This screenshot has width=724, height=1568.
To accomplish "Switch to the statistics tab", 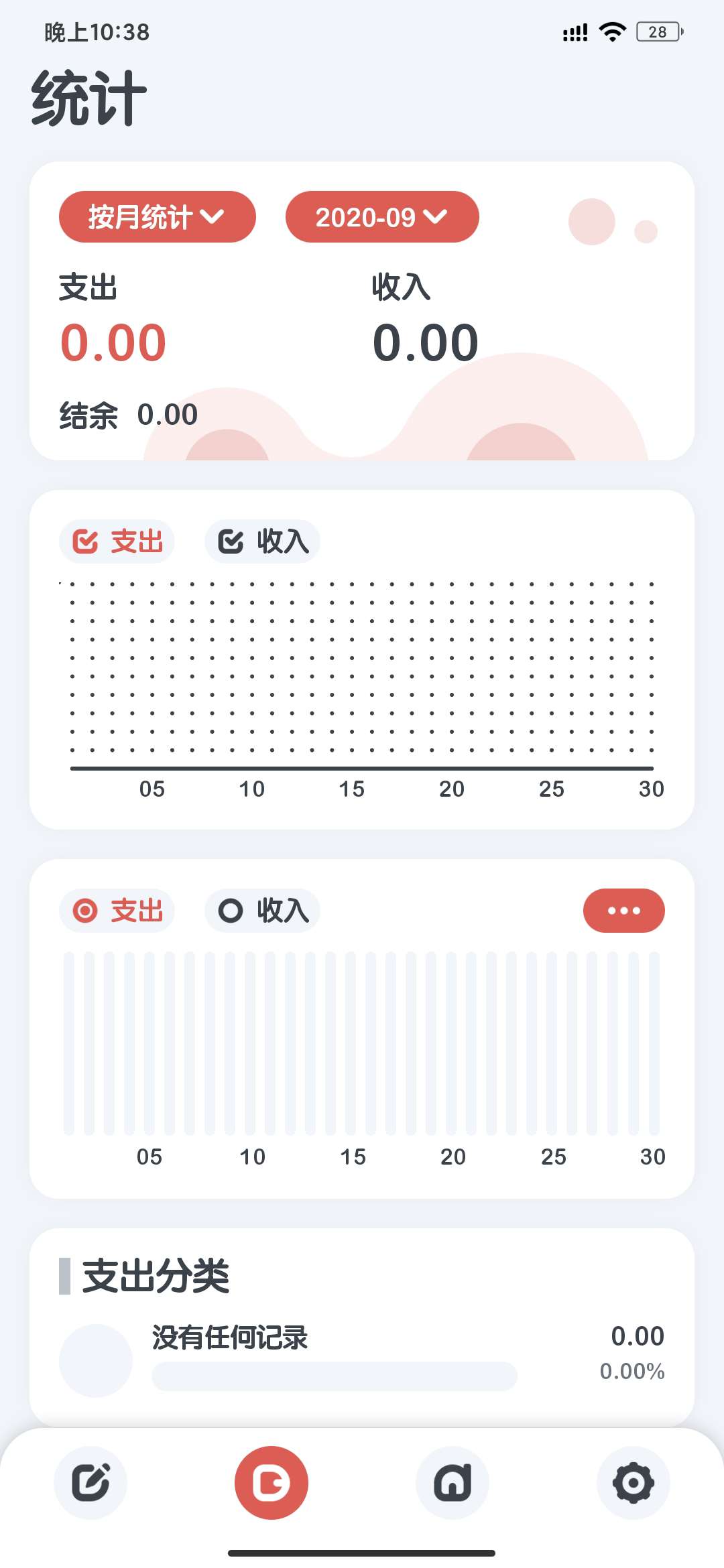I will tap(271, 1482).
